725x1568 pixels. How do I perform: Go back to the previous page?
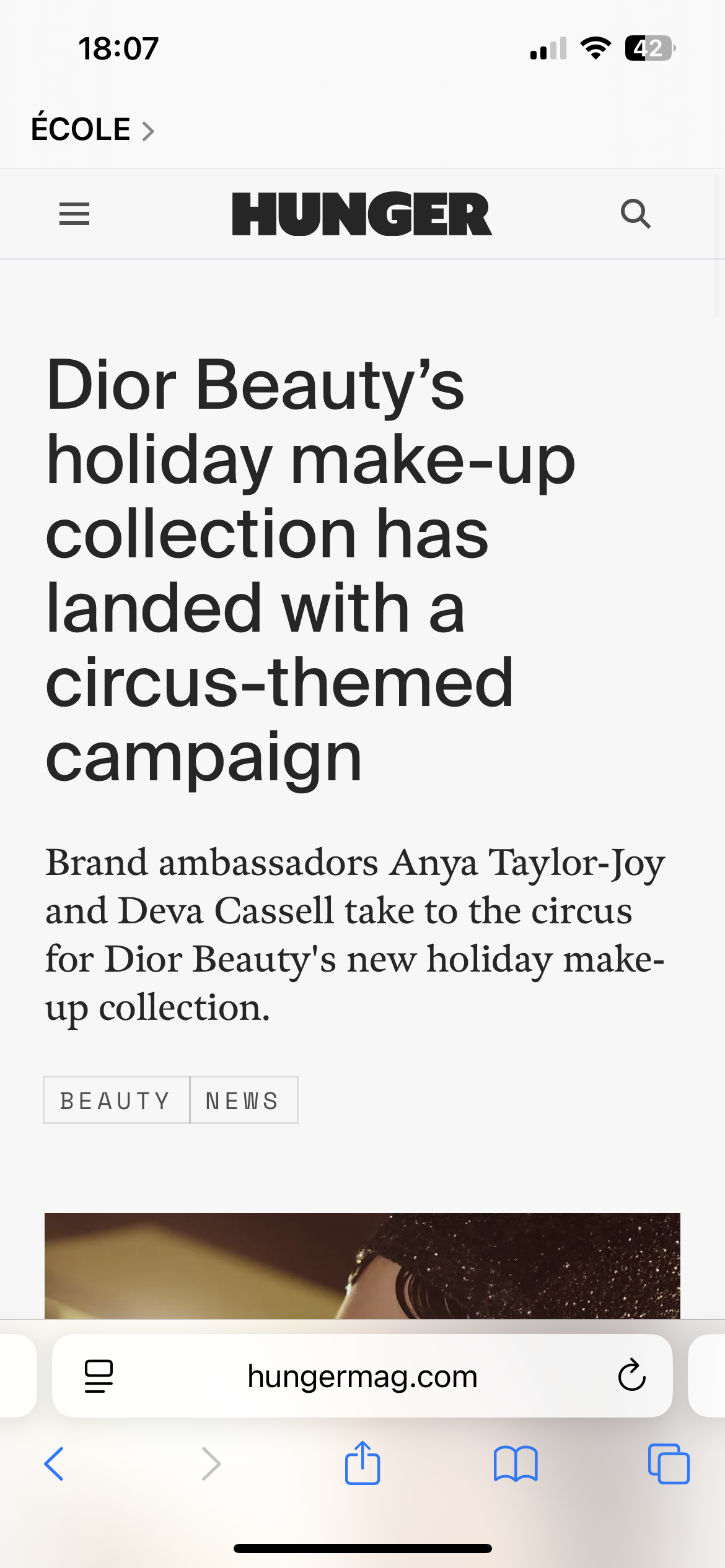54,1464
